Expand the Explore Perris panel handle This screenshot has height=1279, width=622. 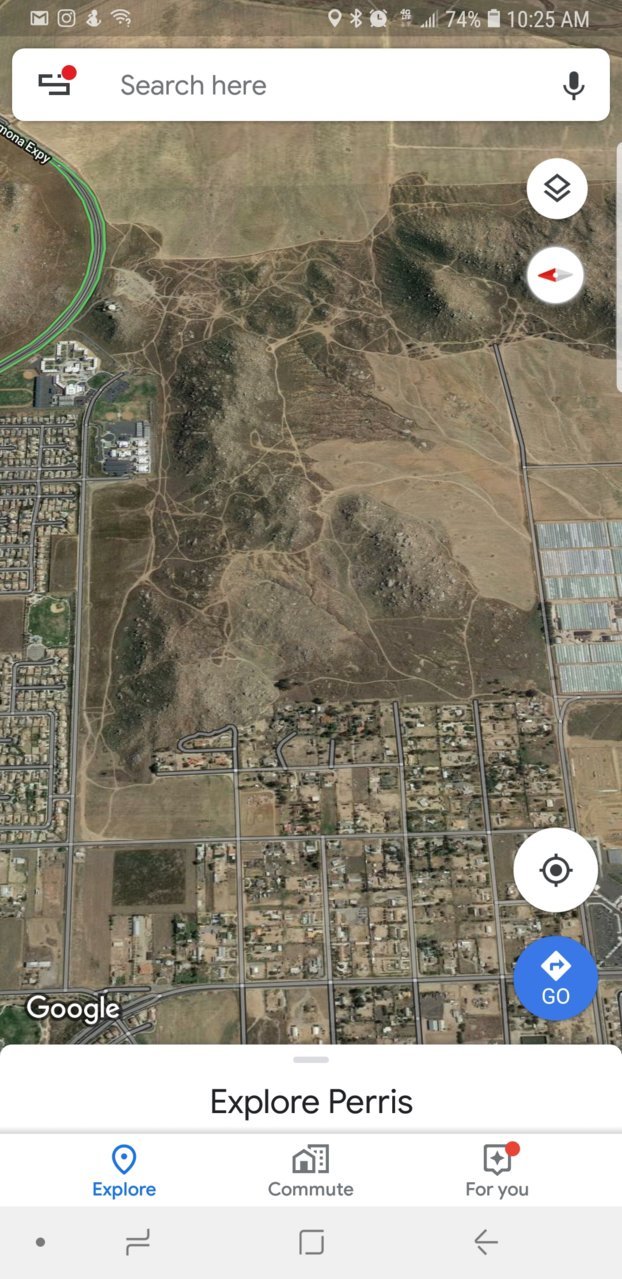[311, 1060]
